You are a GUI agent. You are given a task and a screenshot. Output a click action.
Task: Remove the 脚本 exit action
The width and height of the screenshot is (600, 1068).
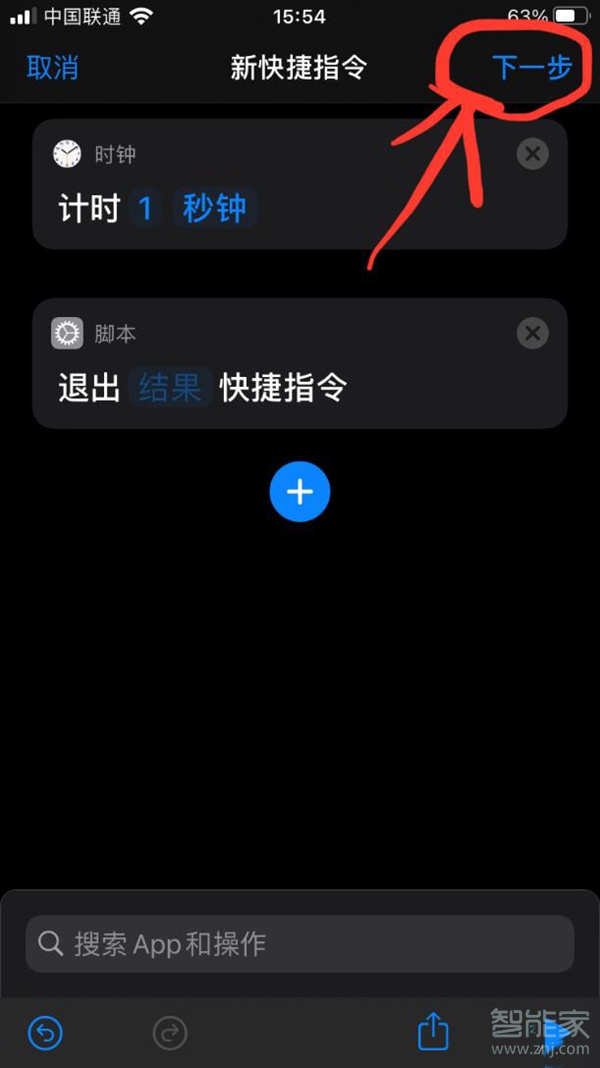click(533, 333)
